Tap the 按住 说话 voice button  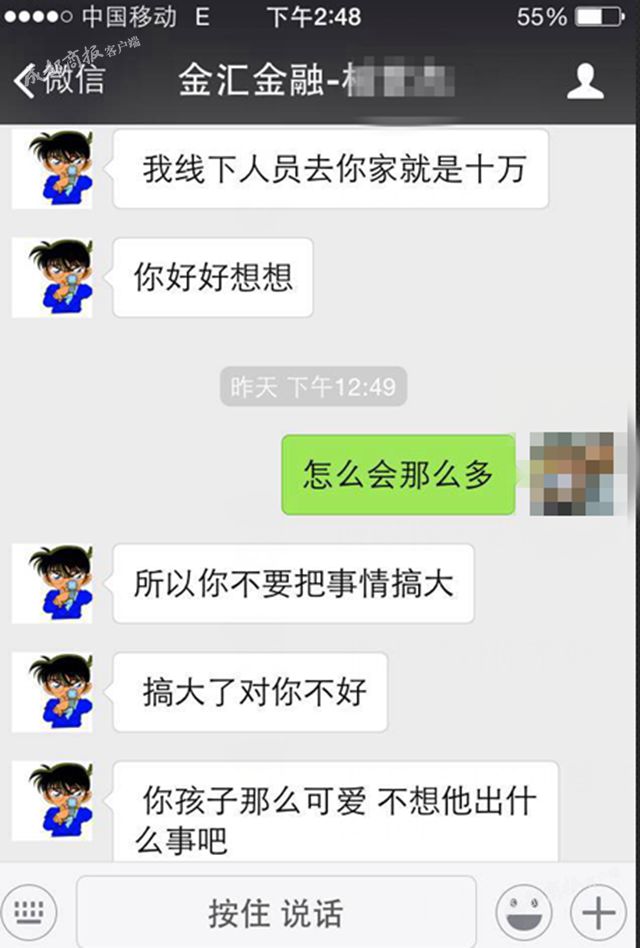(x=276, y=911)
